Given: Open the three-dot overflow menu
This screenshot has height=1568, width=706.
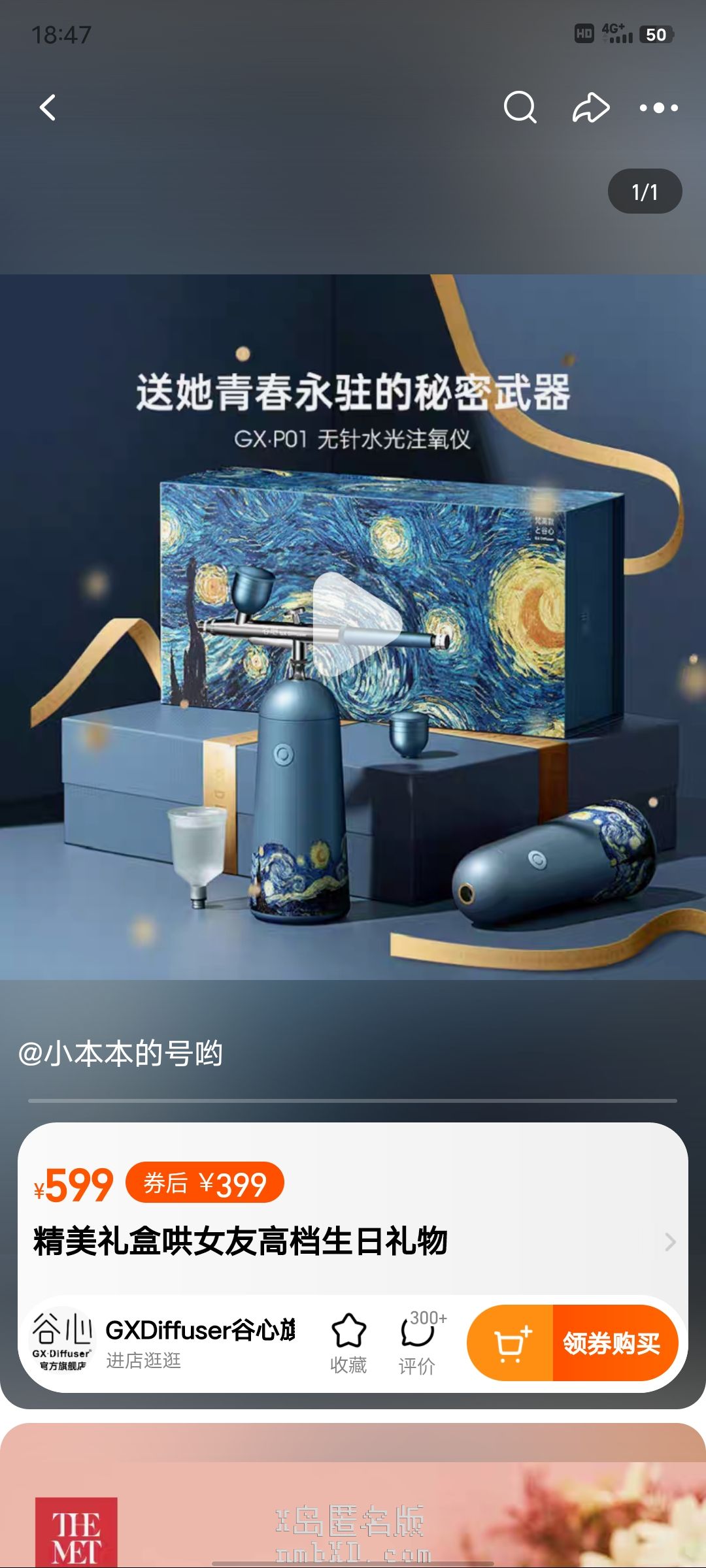Looking at the screenshot, I should [658, 108].
